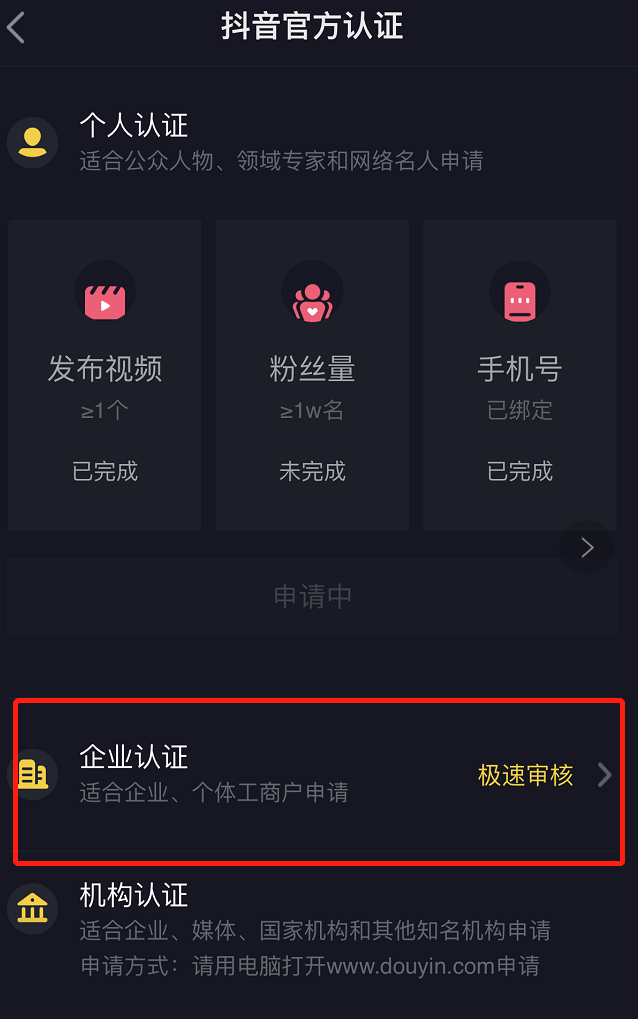Open the 粉丝量 requirement card
Viewport: 638px width, 1019px height.
click(312, 375)
